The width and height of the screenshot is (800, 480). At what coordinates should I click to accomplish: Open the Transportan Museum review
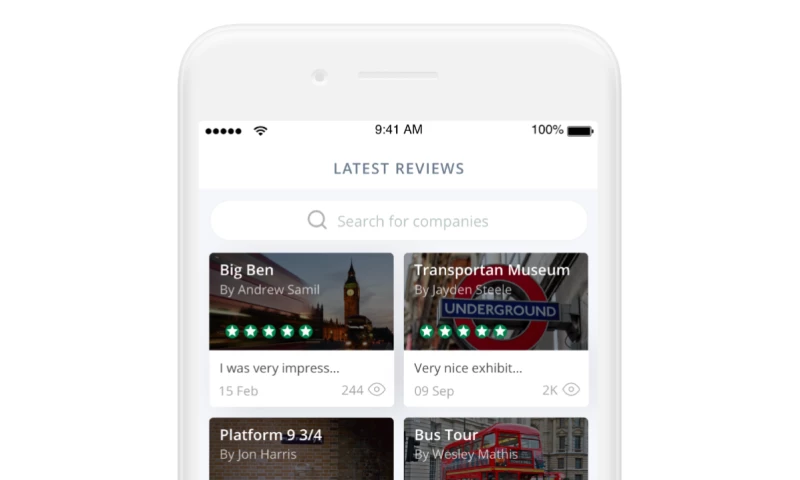click(x=495, y=329)
